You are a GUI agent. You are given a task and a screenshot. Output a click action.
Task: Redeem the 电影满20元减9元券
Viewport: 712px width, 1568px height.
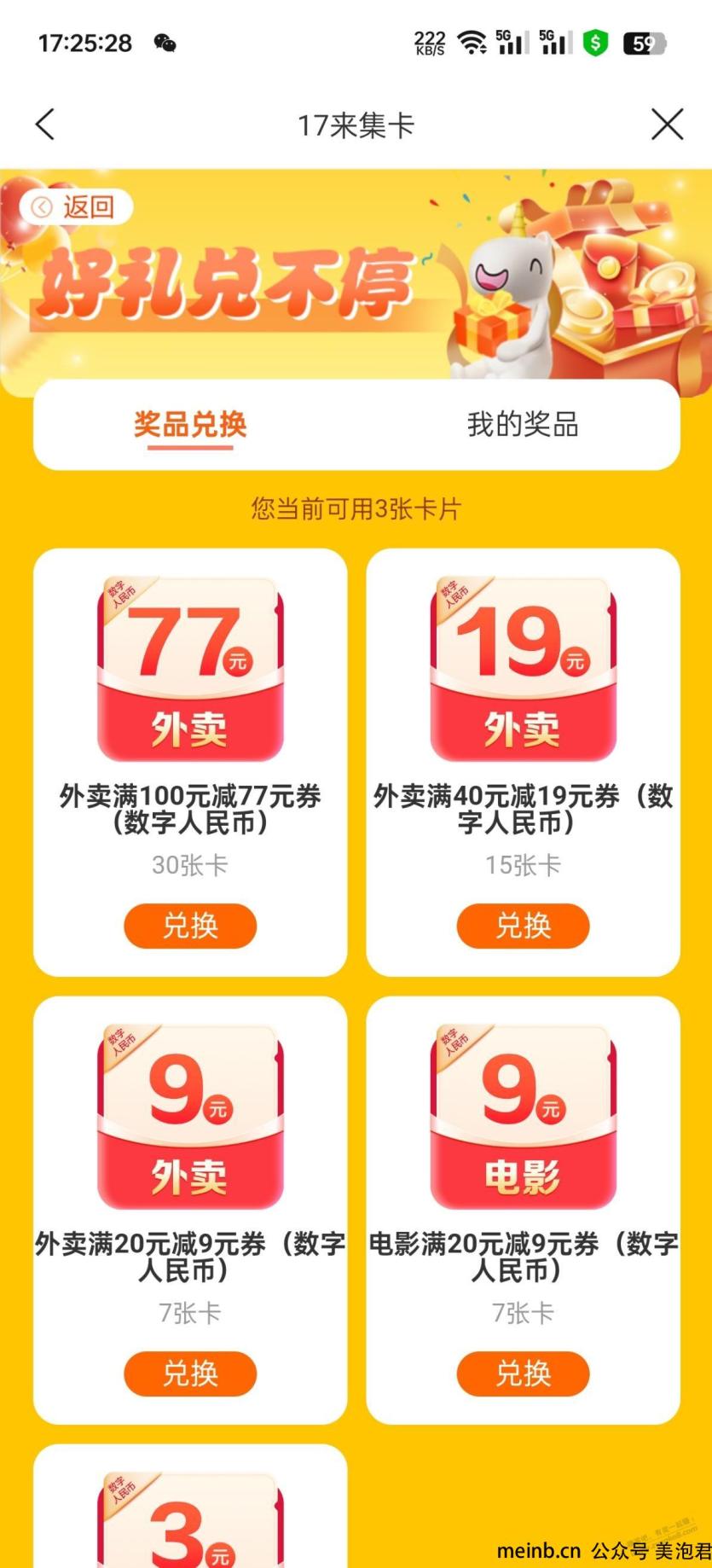[523, 1373]
